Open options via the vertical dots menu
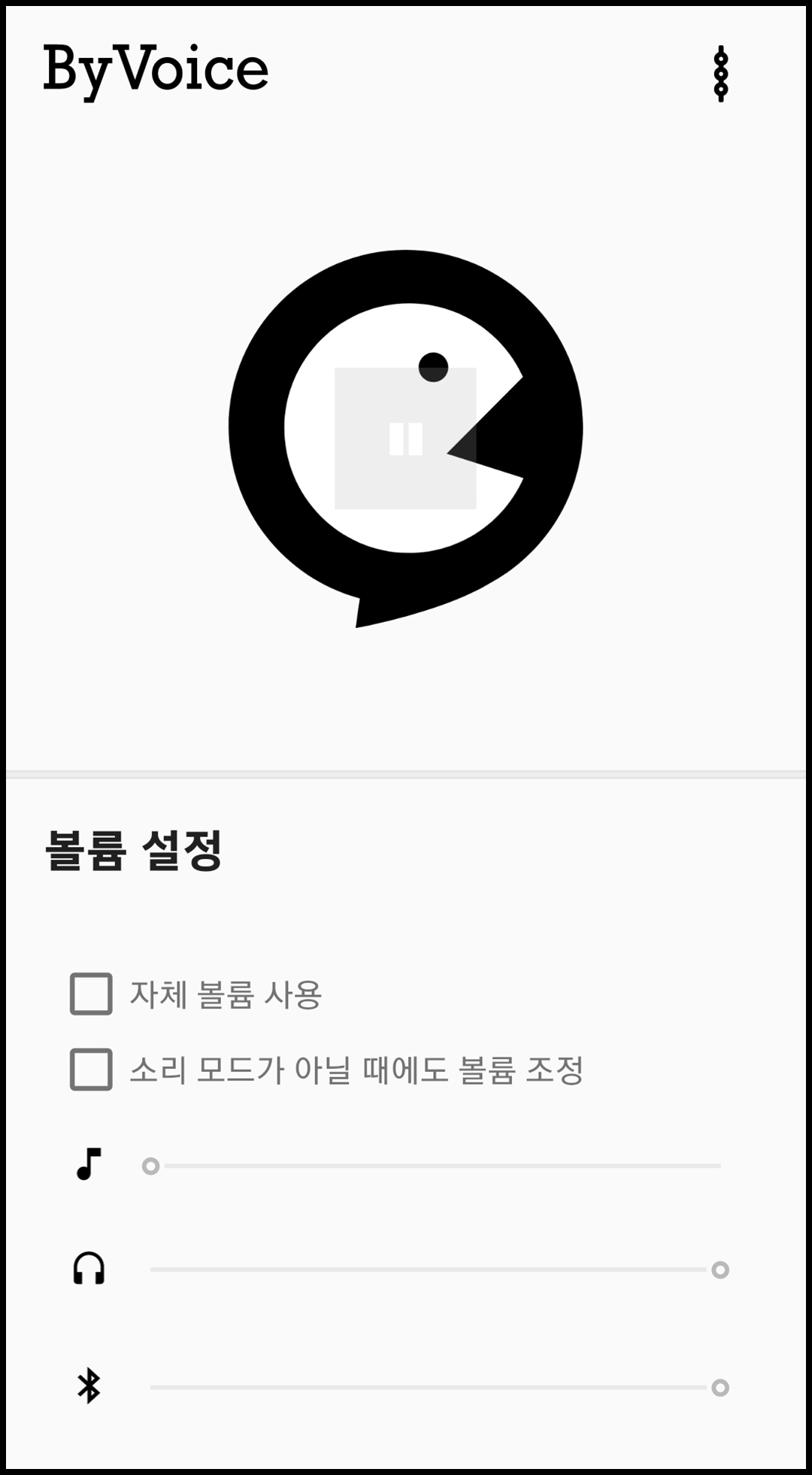This screenshot has width=812, height=1475. 721,73
